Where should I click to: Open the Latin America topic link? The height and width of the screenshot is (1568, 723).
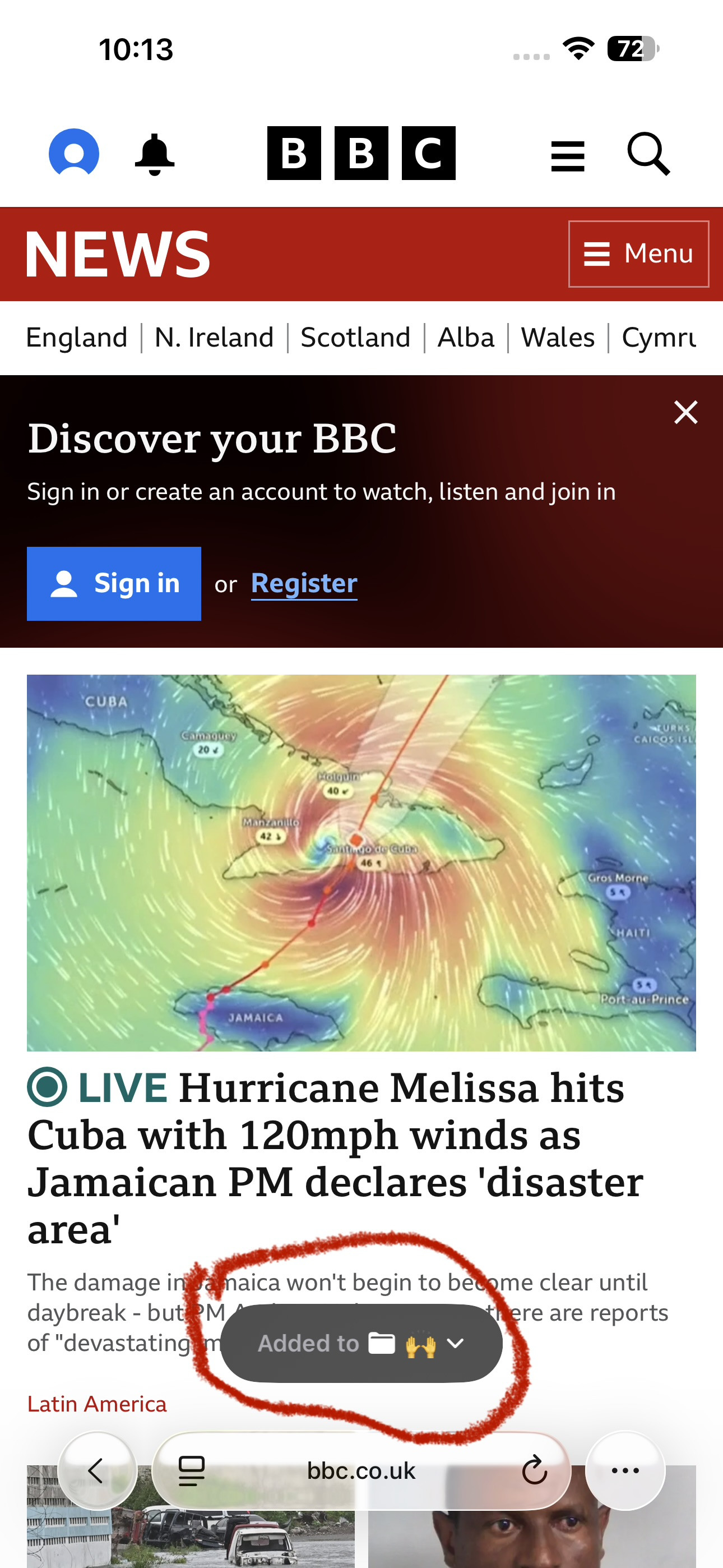point(97,1404)
